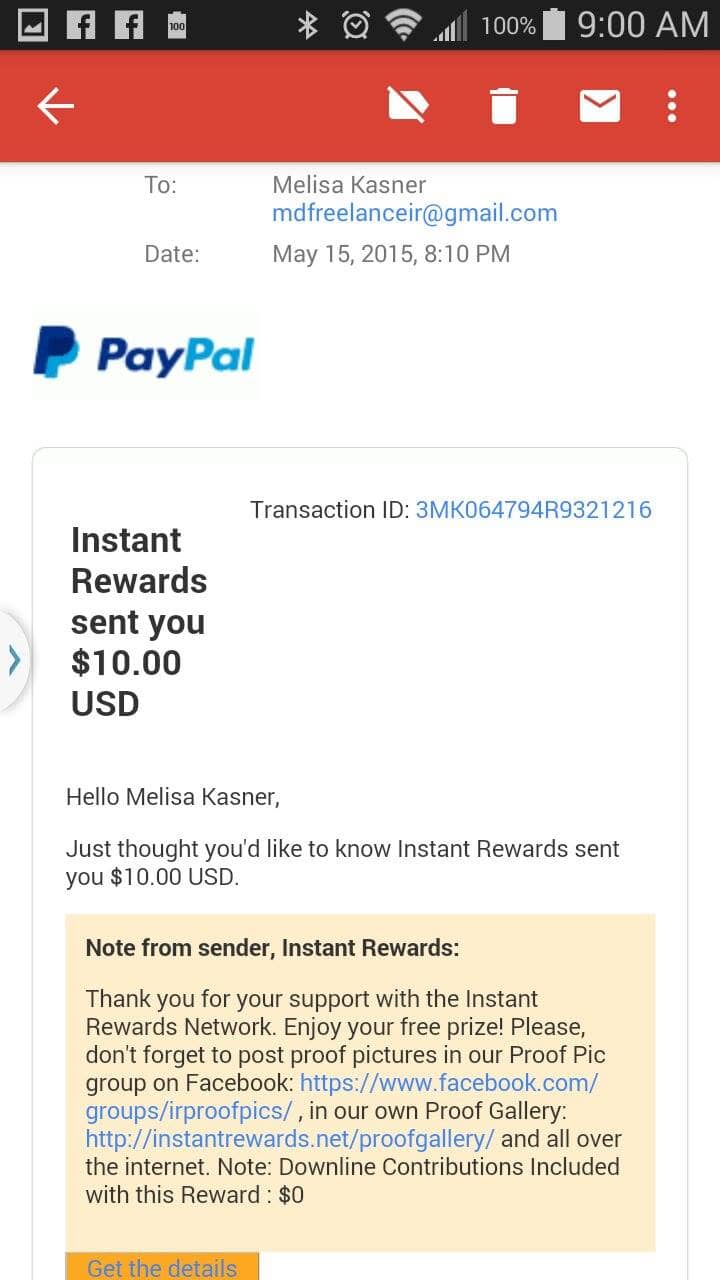This screenshot has width=720, height=1280.
Task: Open the overflow menu
Action: (x=672, y=106)
